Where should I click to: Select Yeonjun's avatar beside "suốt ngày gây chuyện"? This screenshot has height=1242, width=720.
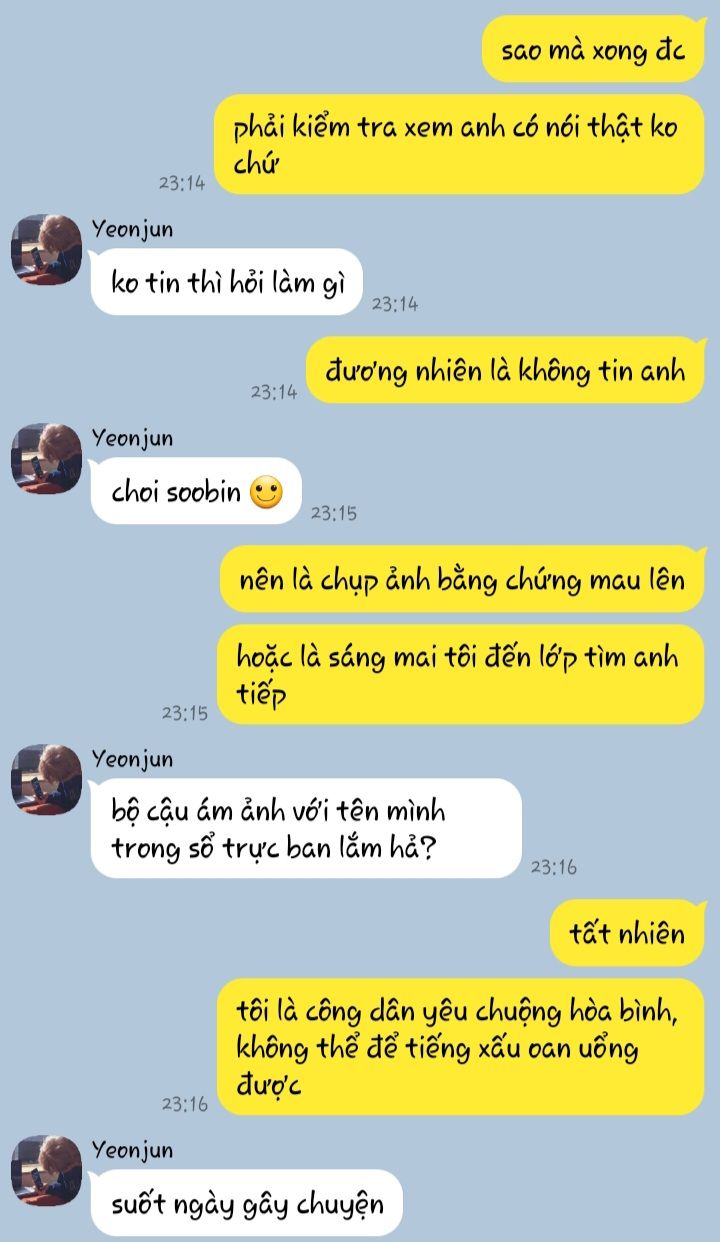click(46, 1170)
